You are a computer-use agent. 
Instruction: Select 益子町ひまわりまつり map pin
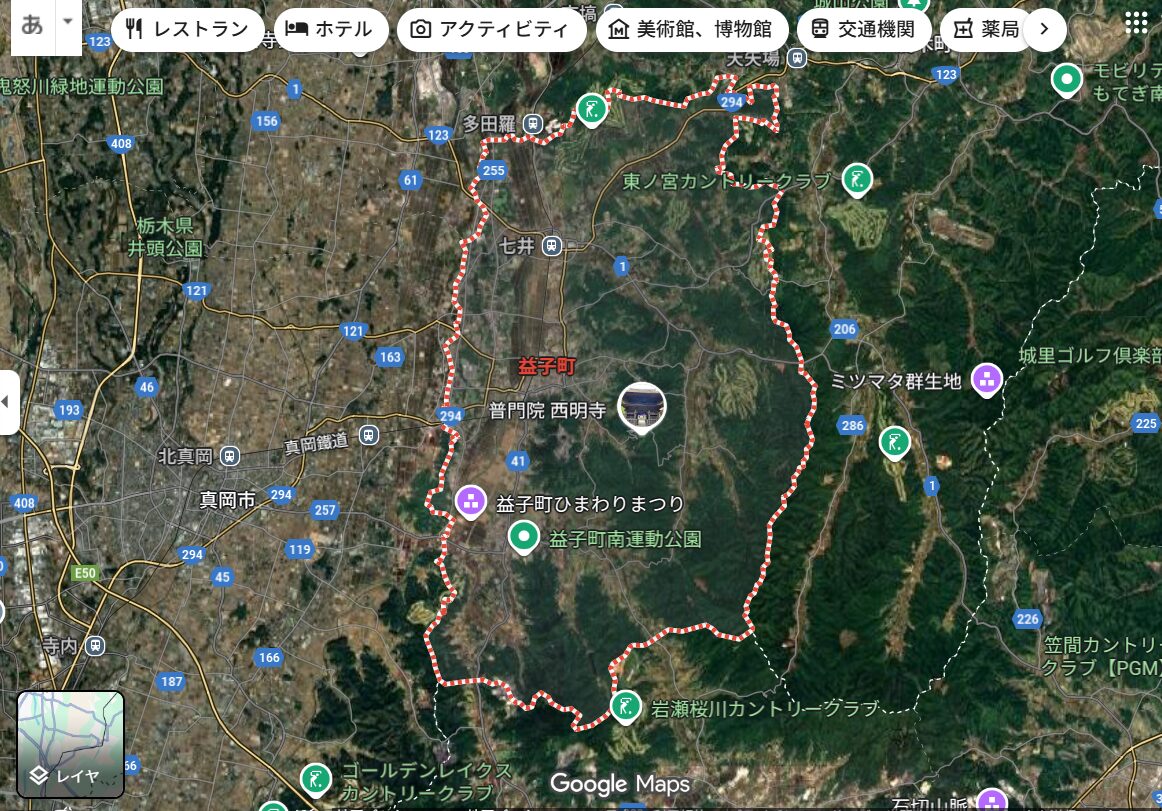[x=470, y=501]
